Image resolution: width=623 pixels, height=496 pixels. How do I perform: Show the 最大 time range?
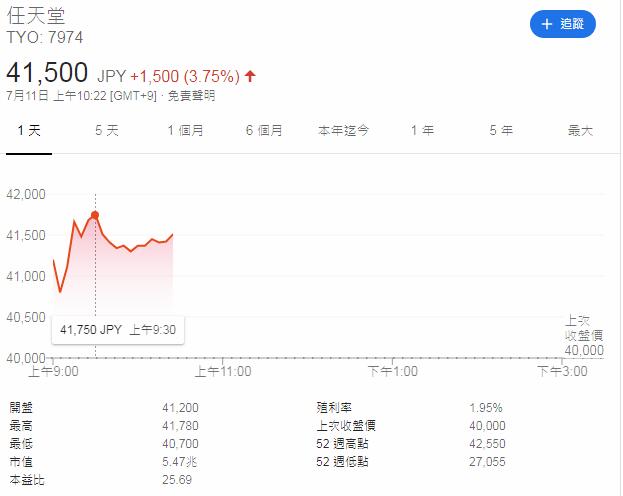pos(580,131)
